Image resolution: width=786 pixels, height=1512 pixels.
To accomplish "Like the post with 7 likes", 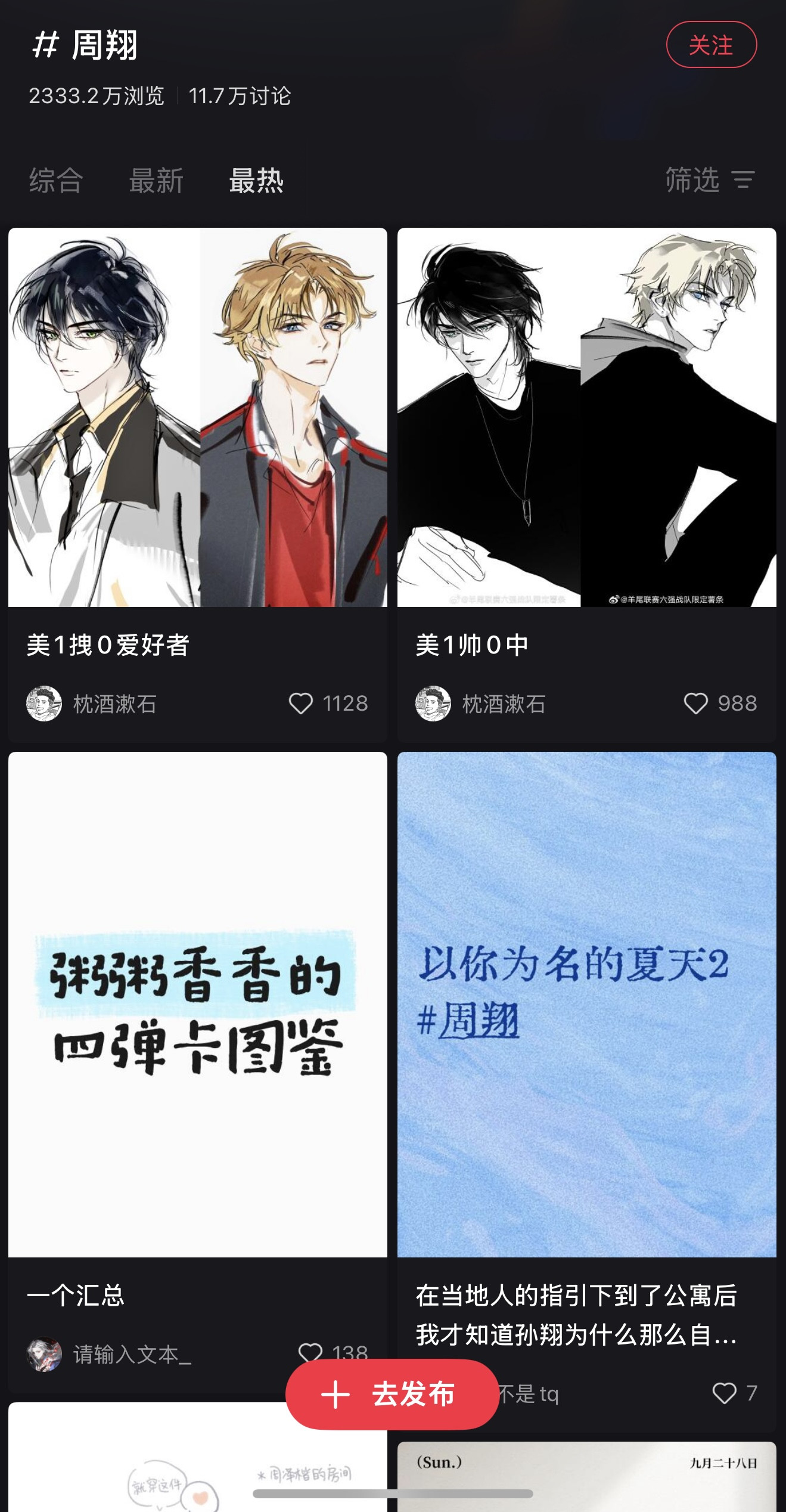I will pos(724,1393).
